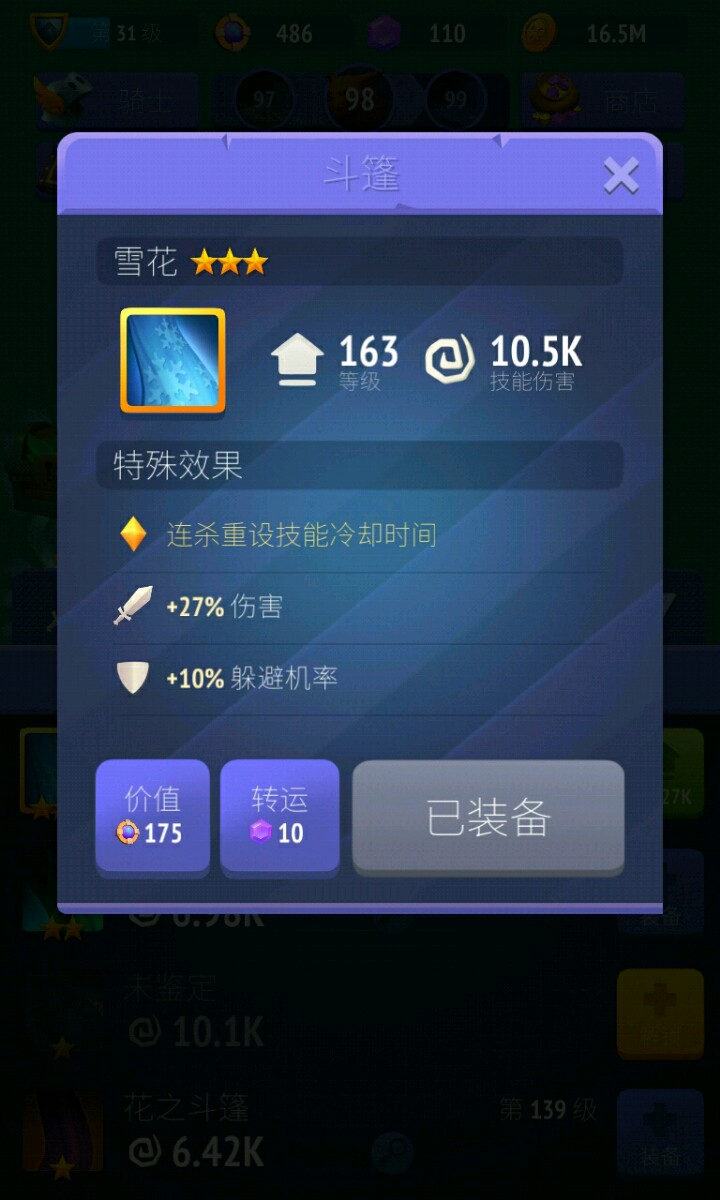The height and width of the screenshot is (1200, 720).
Task: Tap the 转运 10 gems button
Action: click(279, 816)
